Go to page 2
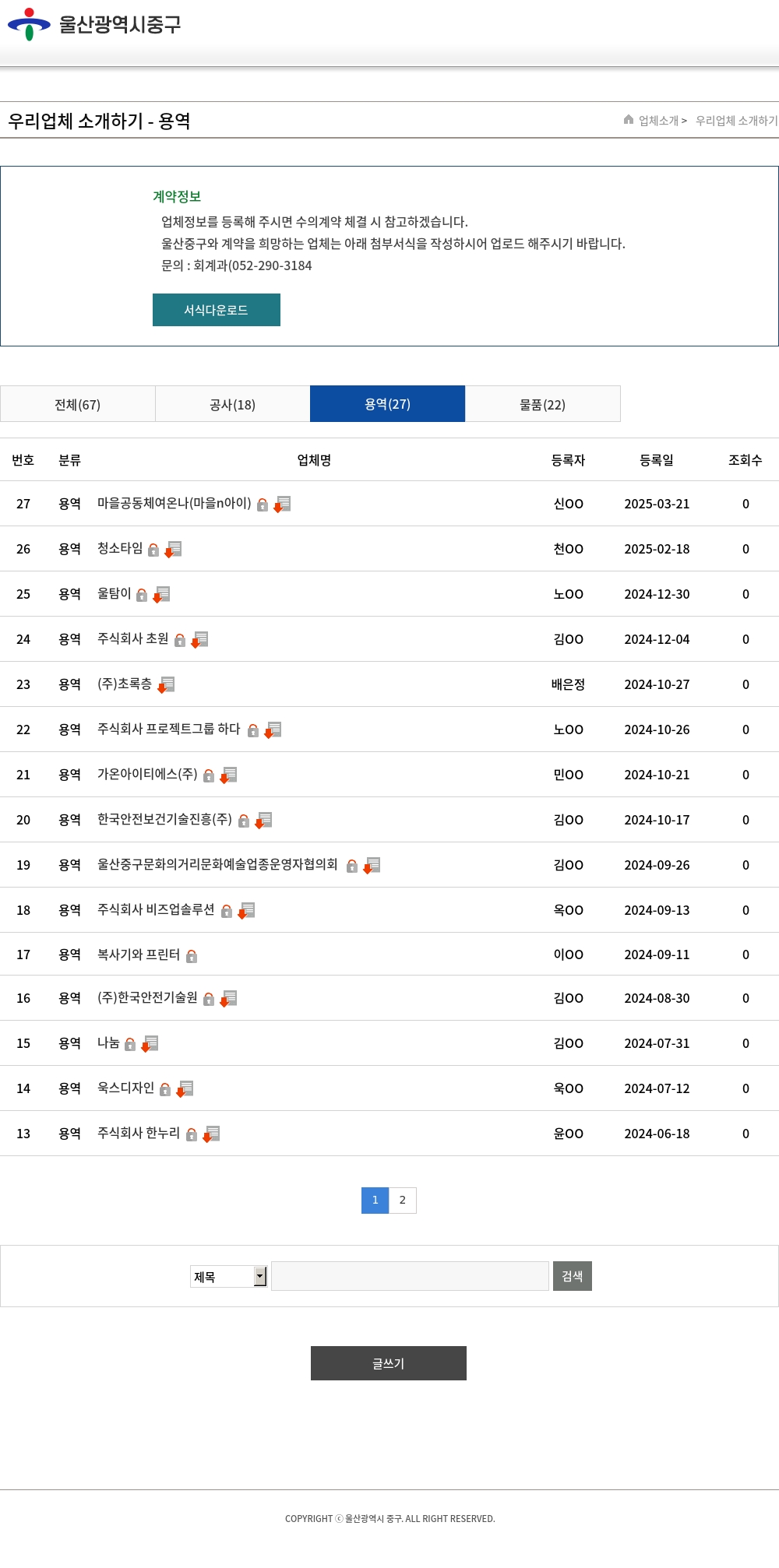Image resolution: width=779 pixels, height=1568 pixels. coord(403,1201)
